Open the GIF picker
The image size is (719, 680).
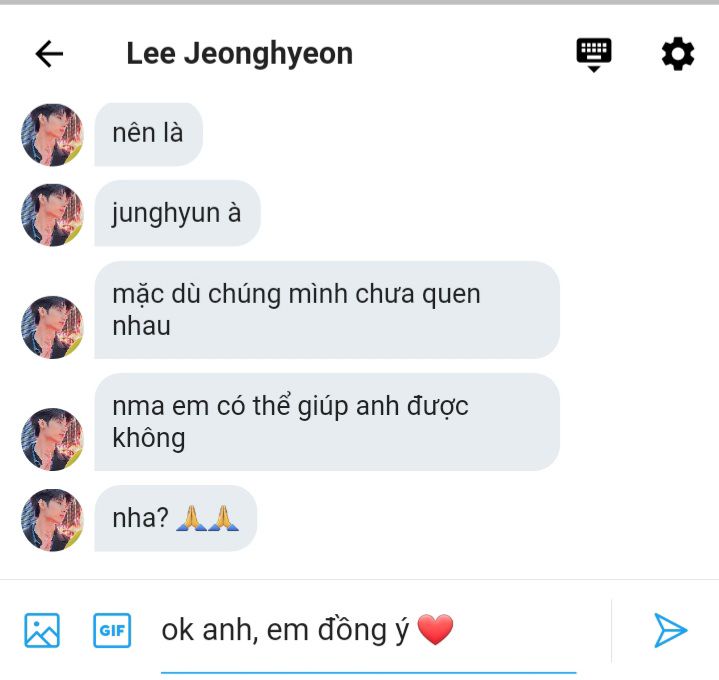click(x=112, y=630)
